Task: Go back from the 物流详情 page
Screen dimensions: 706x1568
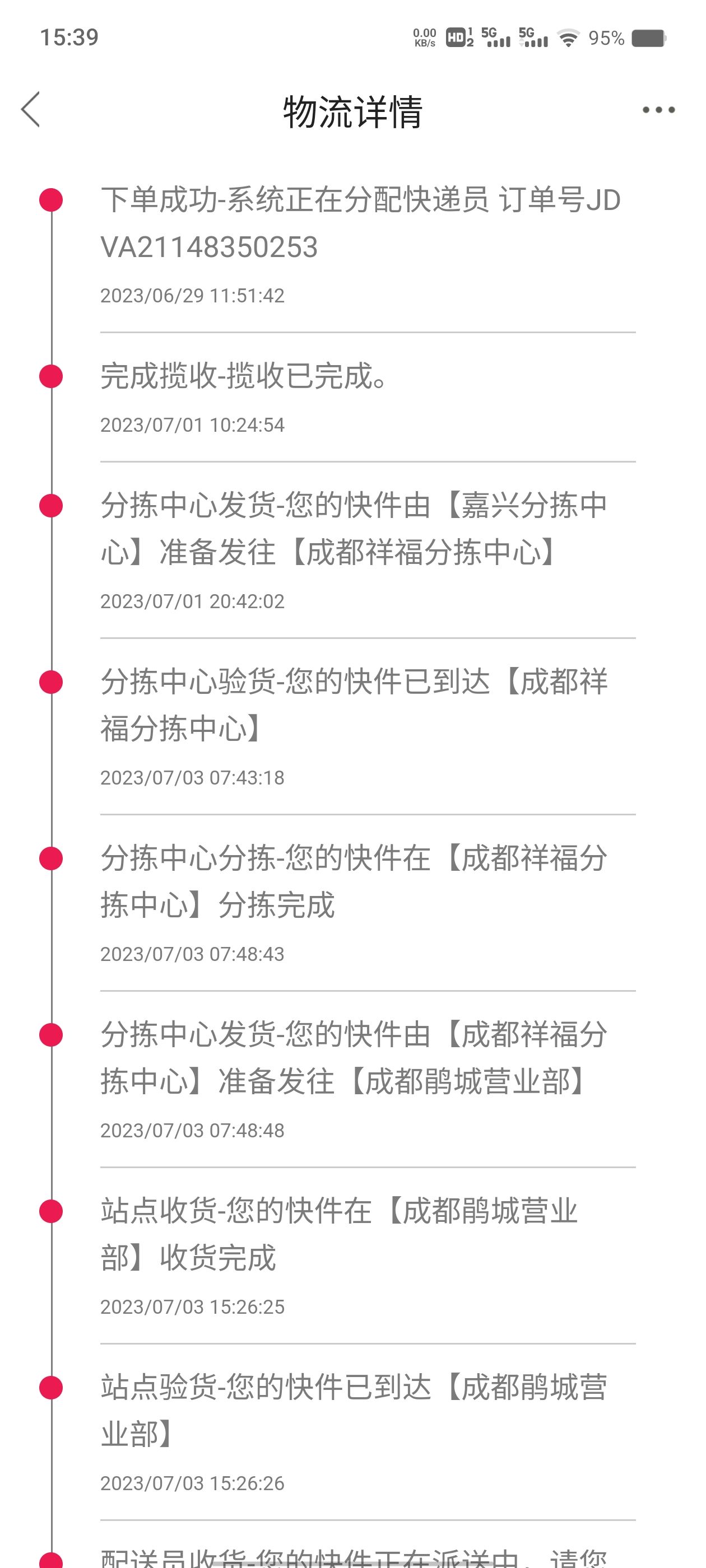Action: pyautogui.click(x=30, y=110)
